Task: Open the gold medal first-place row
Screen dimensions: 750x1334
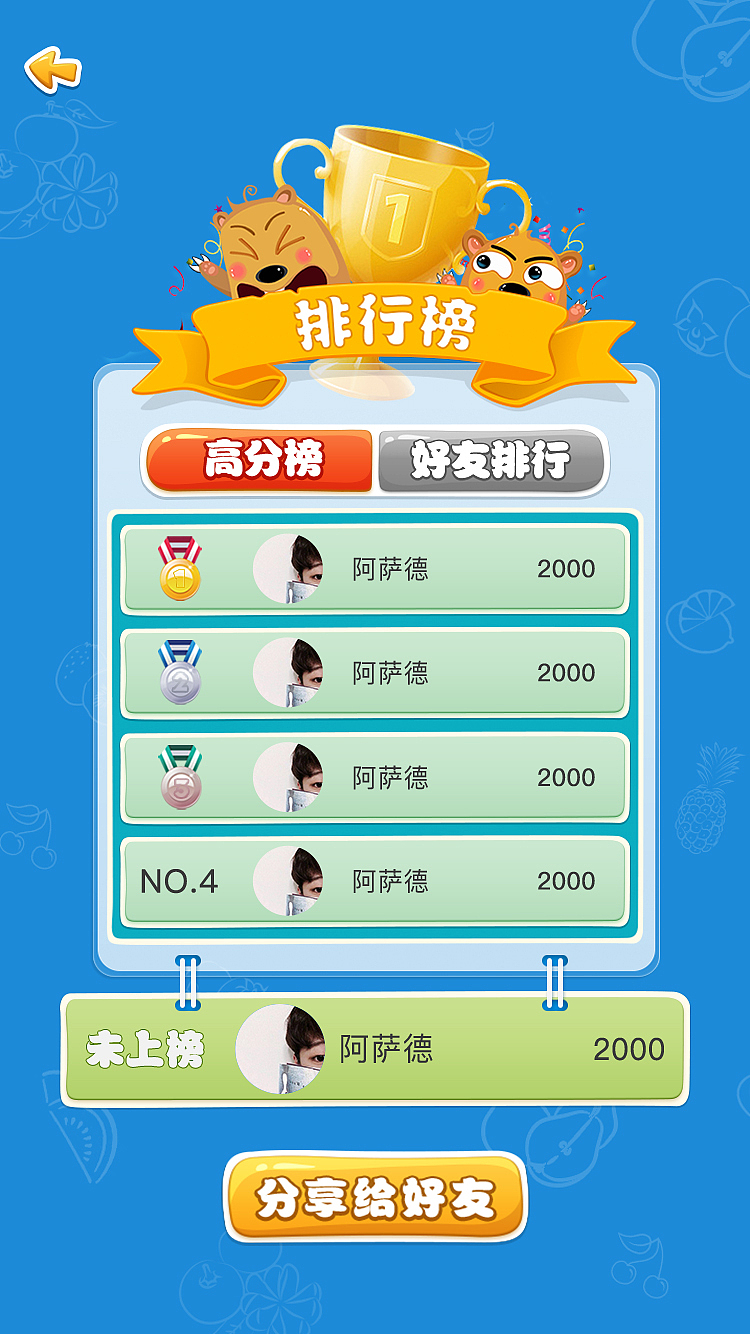Action: tap(374, 569)
